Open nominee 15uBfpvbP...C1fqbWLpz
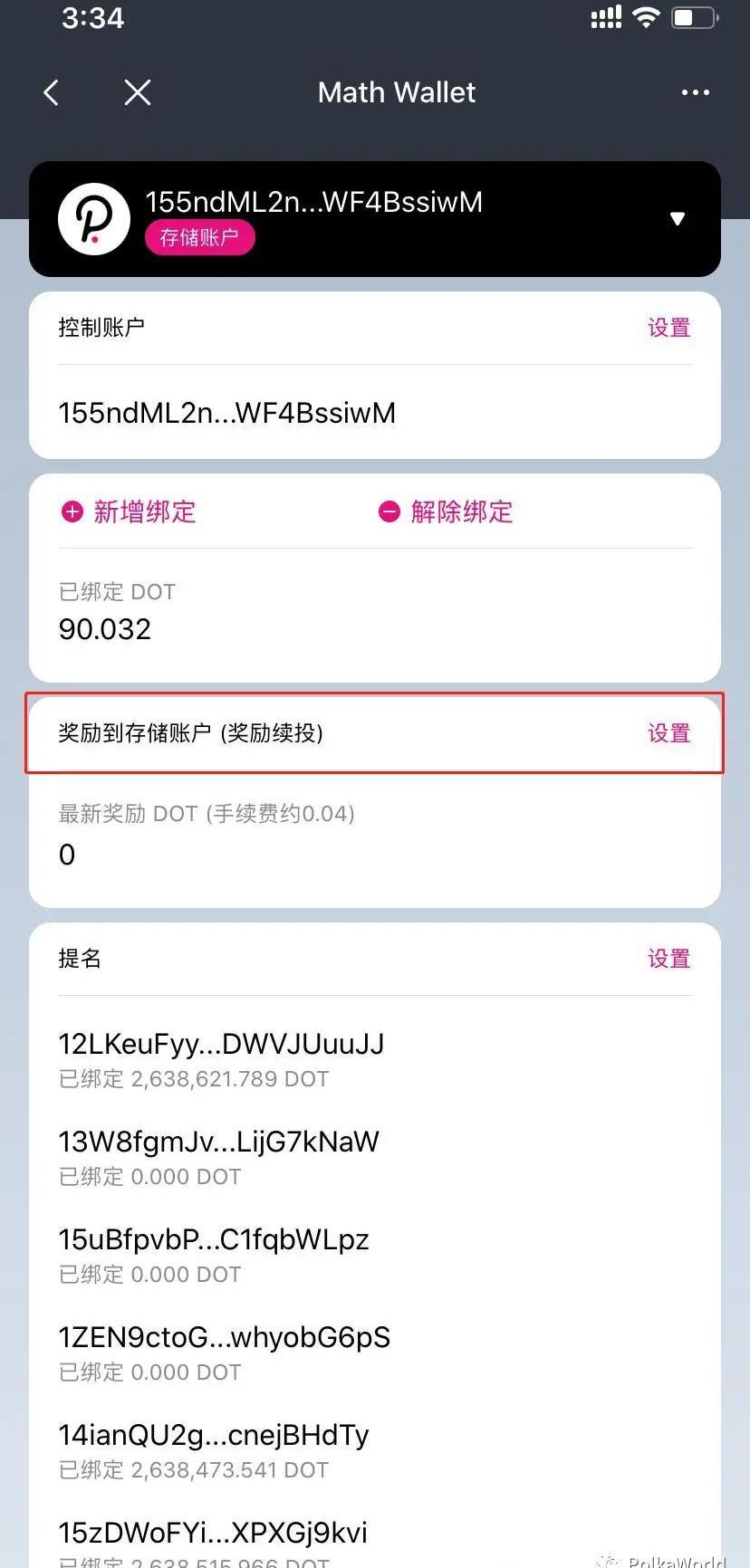This screenshot has height=1568, width=750. click(375, 1255)
